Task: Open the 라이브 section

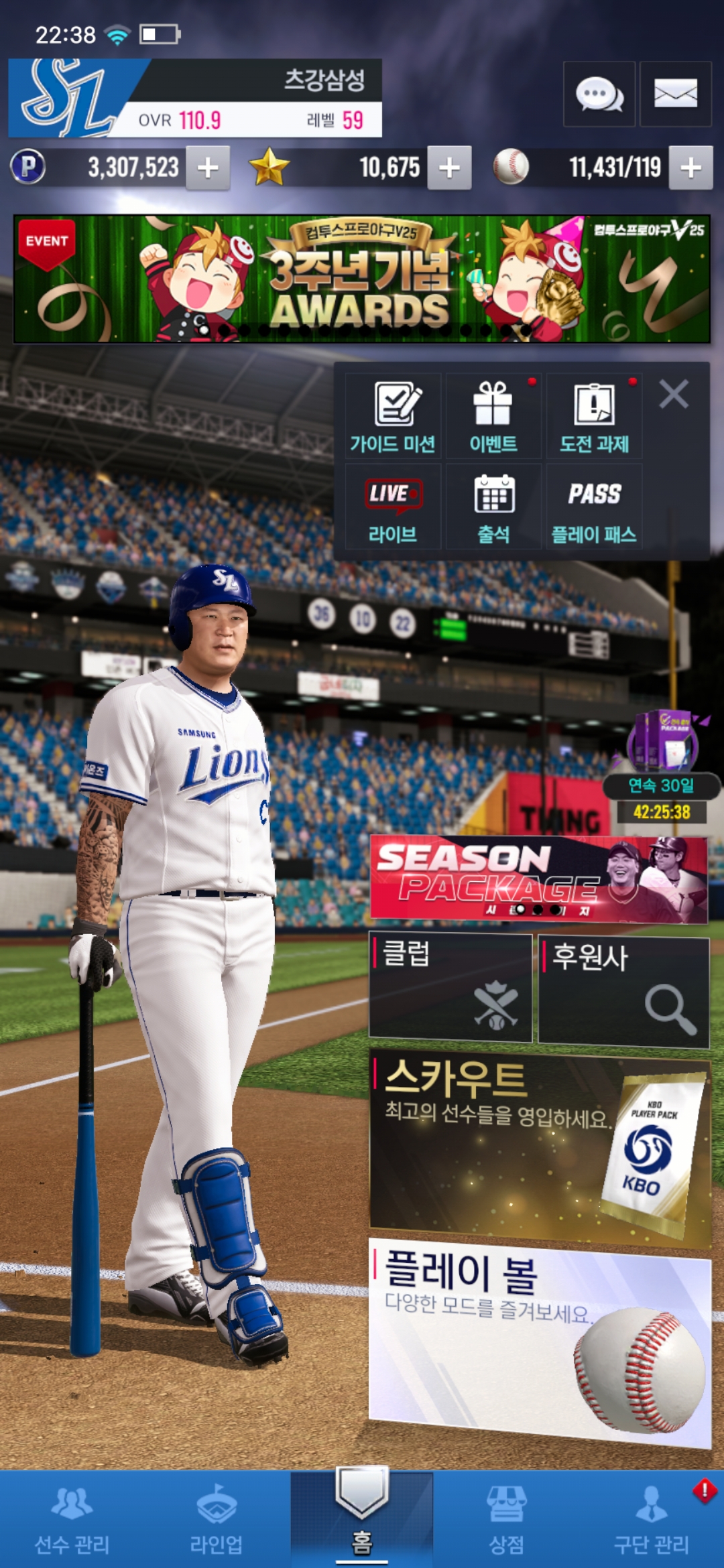Action: click(394, 508)
